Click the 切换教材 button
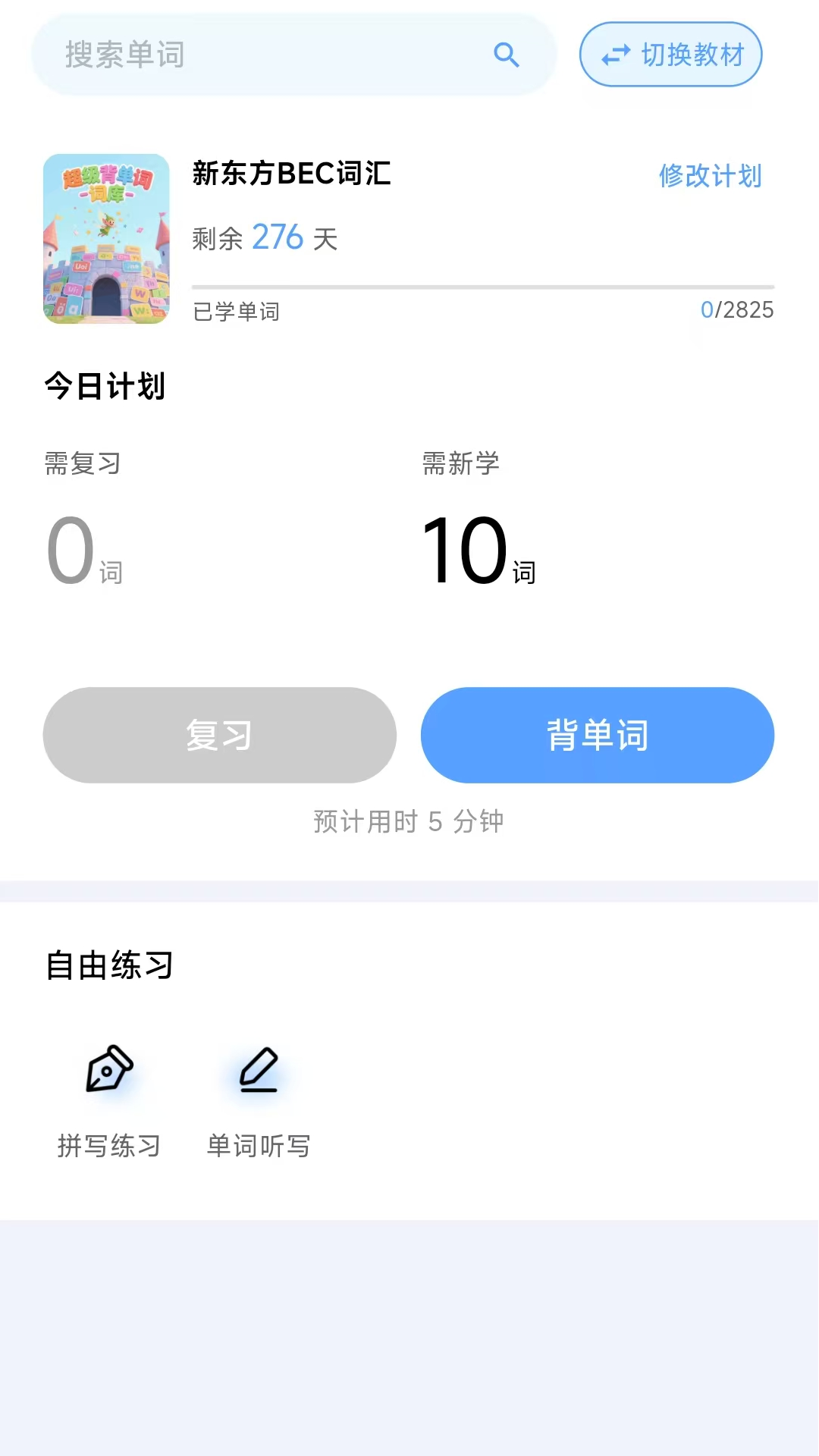This screenshot has height=1456, width=819. tap(671, 54)
